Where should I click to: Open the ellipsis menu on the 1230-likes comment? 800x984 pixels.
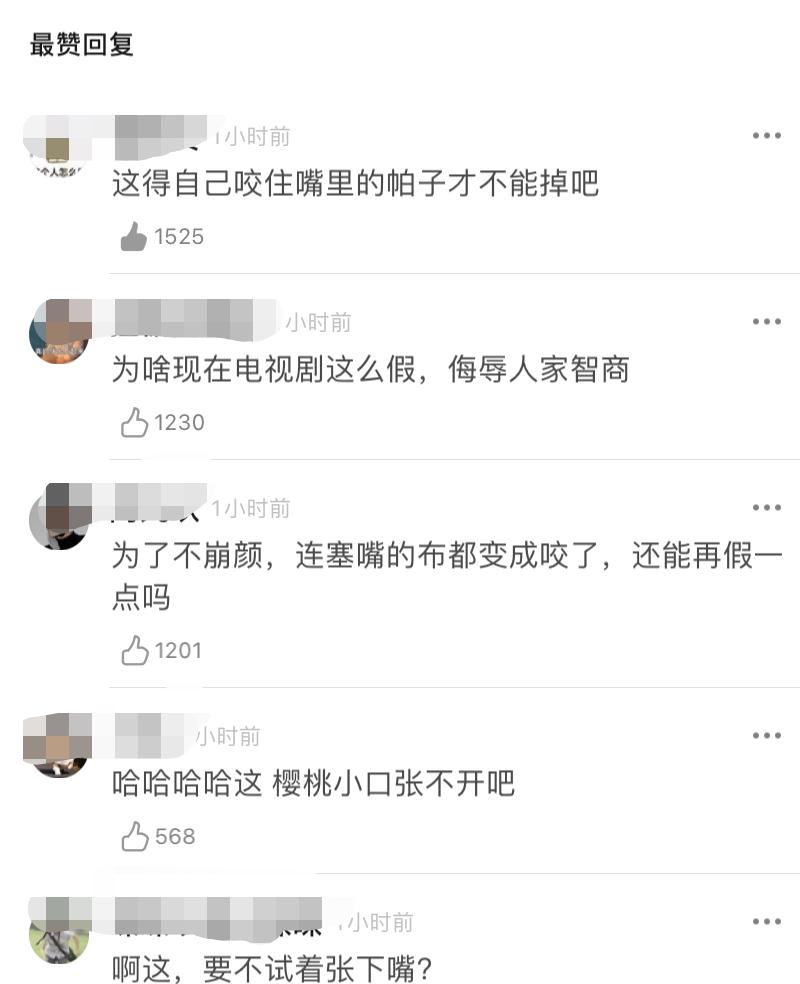[766, 321]
